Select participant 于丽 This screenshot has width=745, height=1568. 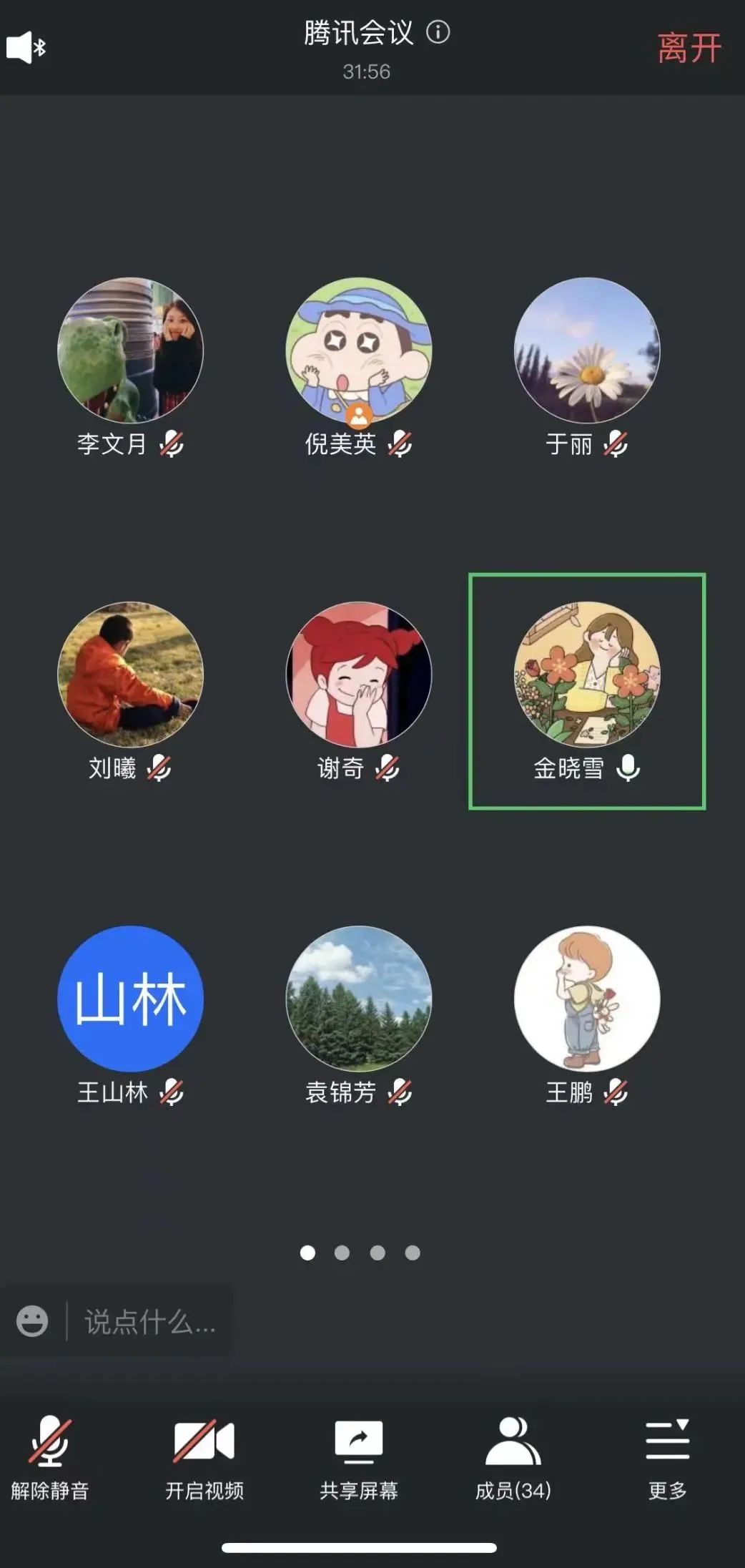tap(587, 351)
